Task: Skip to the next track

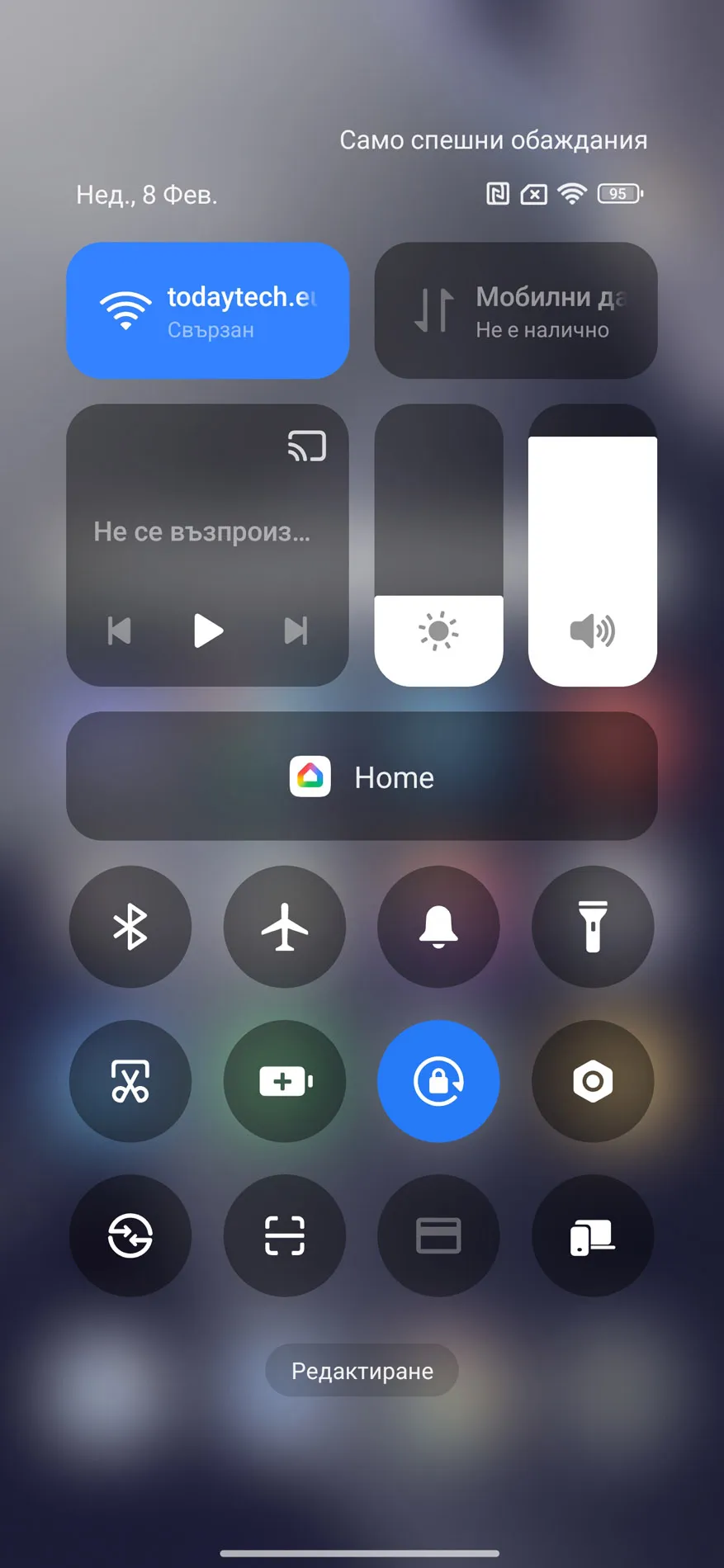Action: pos(296,631)
